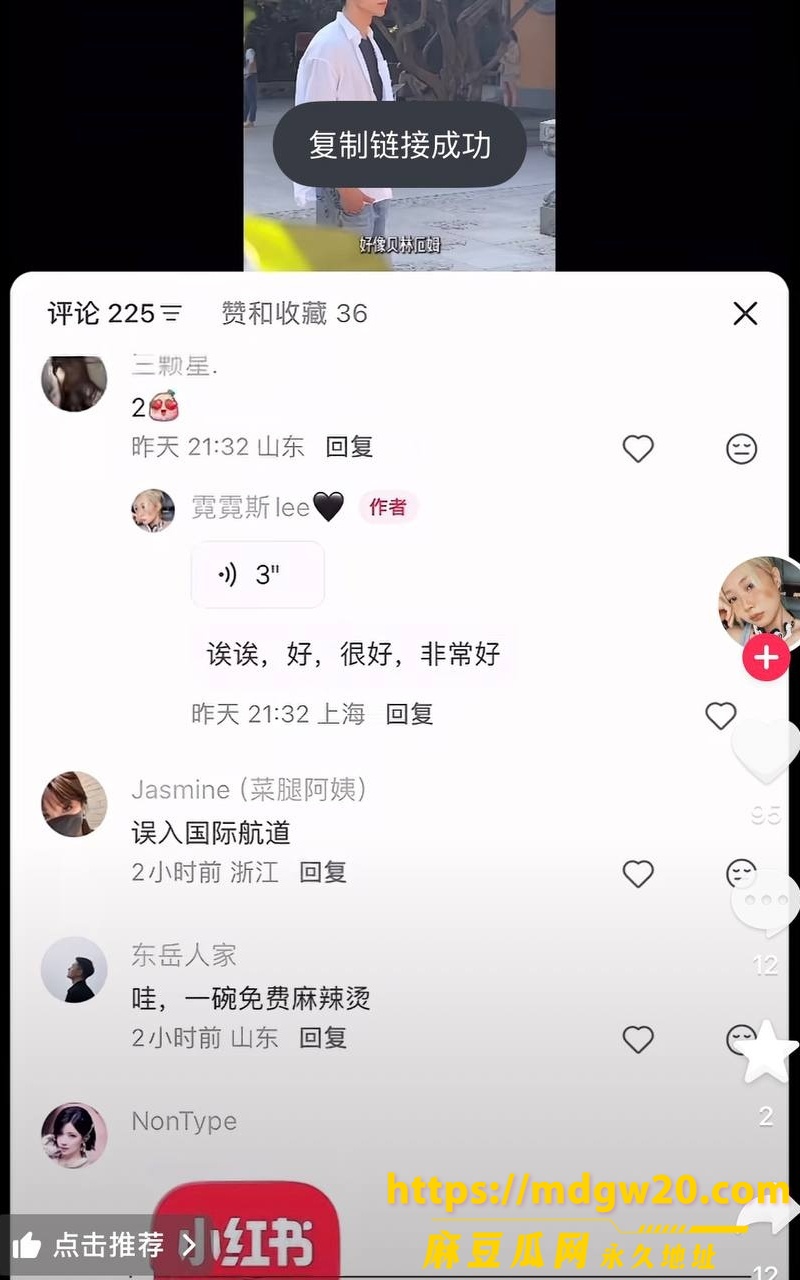800x1280 pixels.
Task: Open 东岳人家's profile avatar
Action: pyautogui.click(x=74, y=970)
